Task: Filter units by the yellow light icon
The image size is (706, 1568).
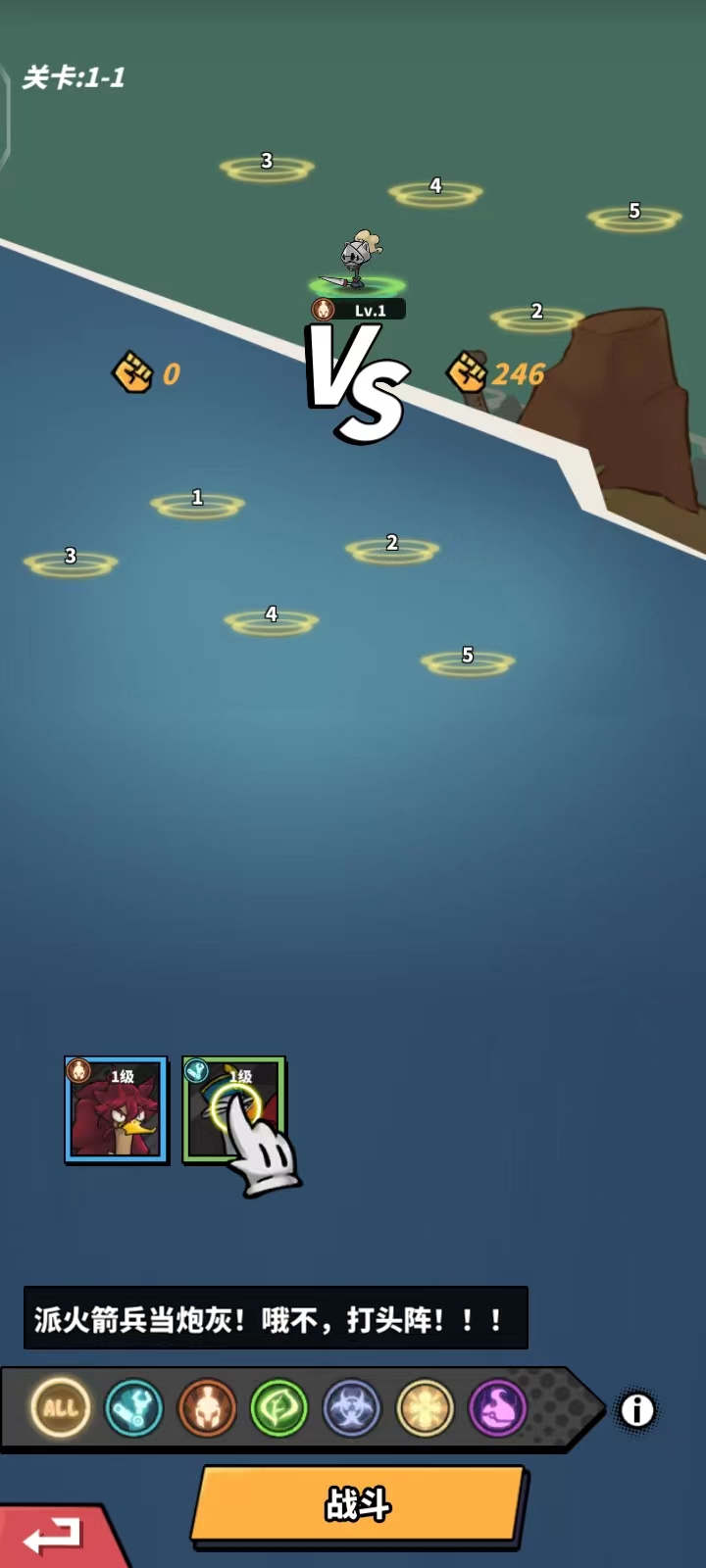Action: click(425, 1408)
